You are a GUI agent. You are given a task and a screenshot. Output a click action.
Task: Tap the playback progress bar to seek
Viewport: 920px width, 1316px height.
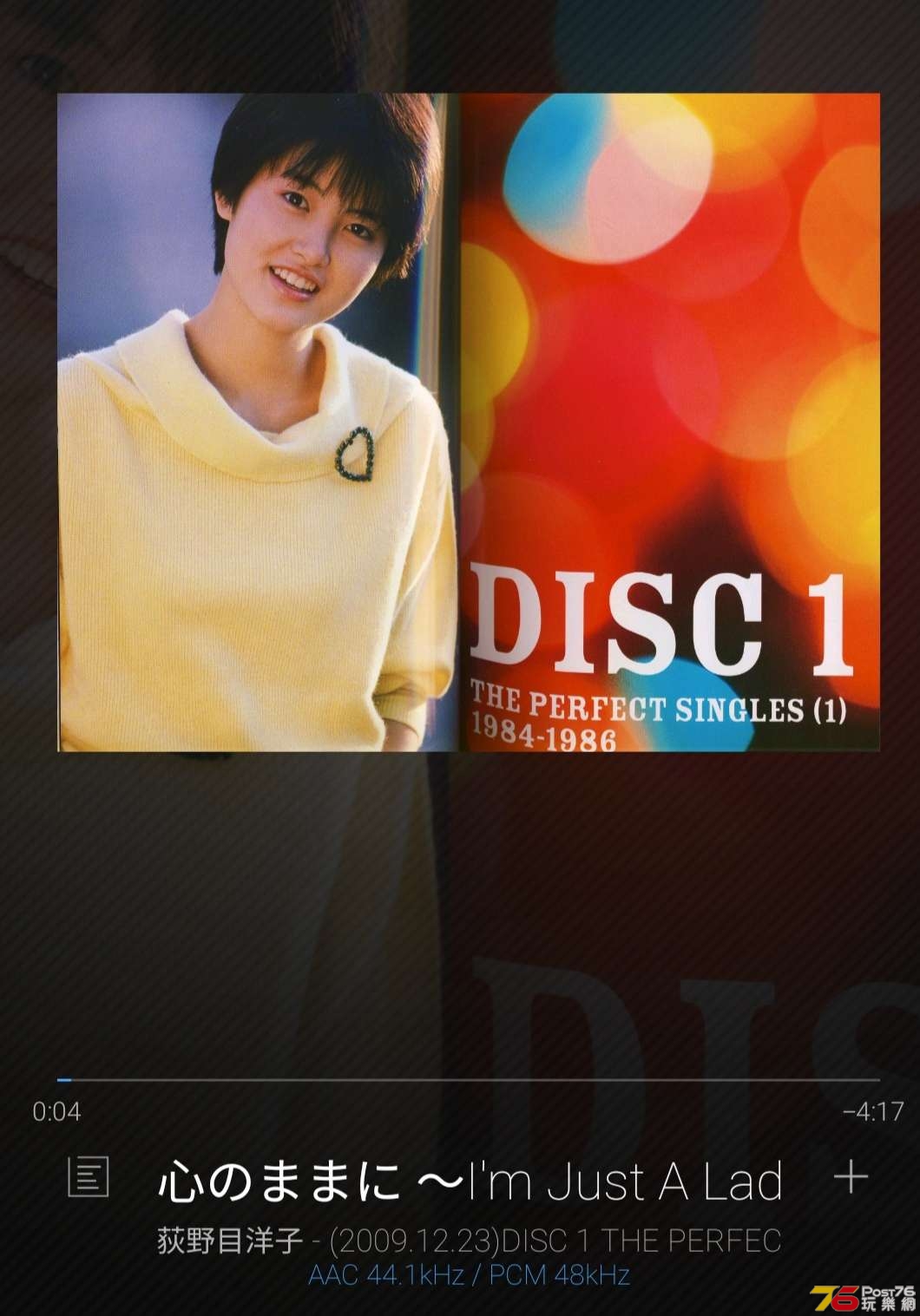point(469,1079)
